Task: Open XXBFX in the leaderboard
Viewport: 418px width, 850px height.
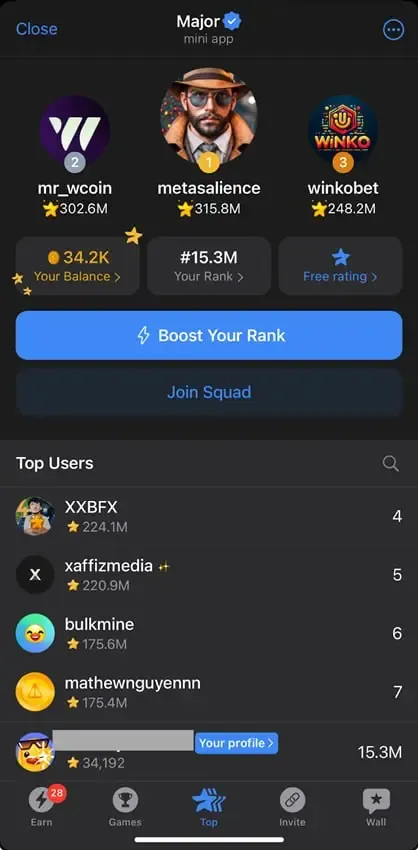Action: tap(209, 516)
